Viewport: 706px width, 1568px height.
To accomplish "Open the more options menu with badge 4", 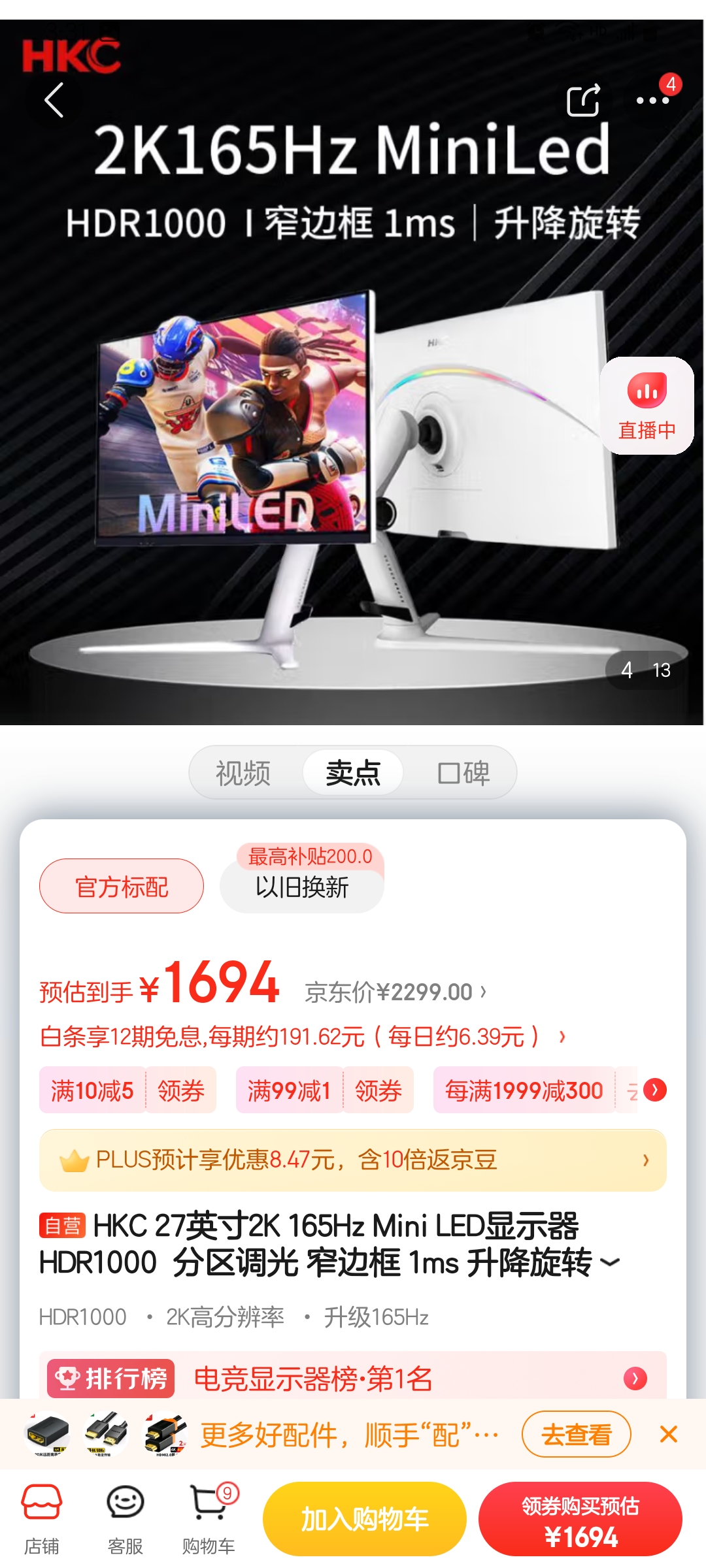I will pyautogui.click(x=652, y=99).
